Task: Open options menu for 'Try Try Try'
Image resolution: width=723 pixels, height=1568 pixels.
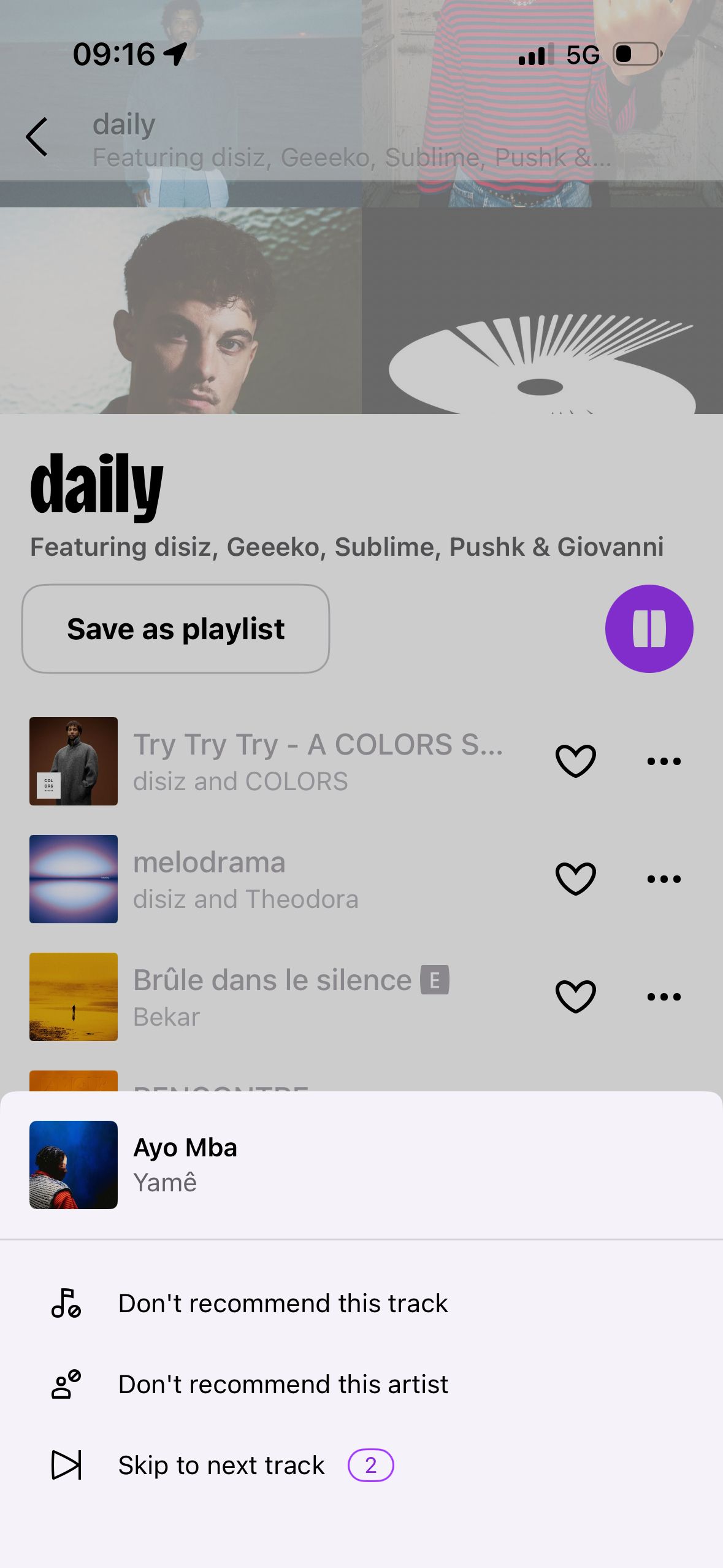Action: (x=665, y=761)
